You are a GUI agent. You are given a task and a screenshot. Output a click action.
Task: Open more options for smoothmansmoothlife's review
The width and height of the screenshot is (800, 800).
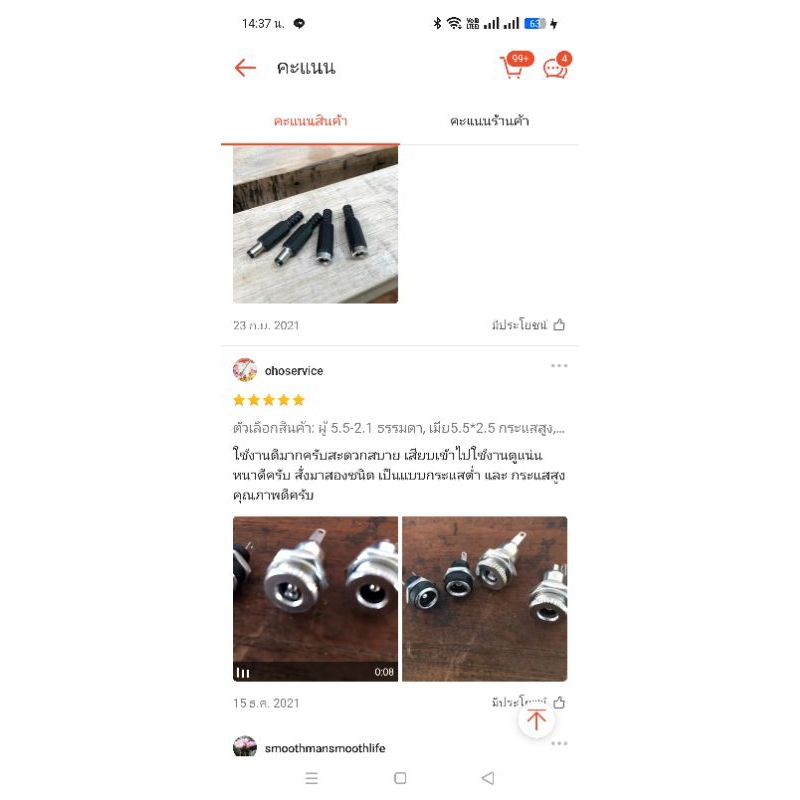(x=559, y=743)
